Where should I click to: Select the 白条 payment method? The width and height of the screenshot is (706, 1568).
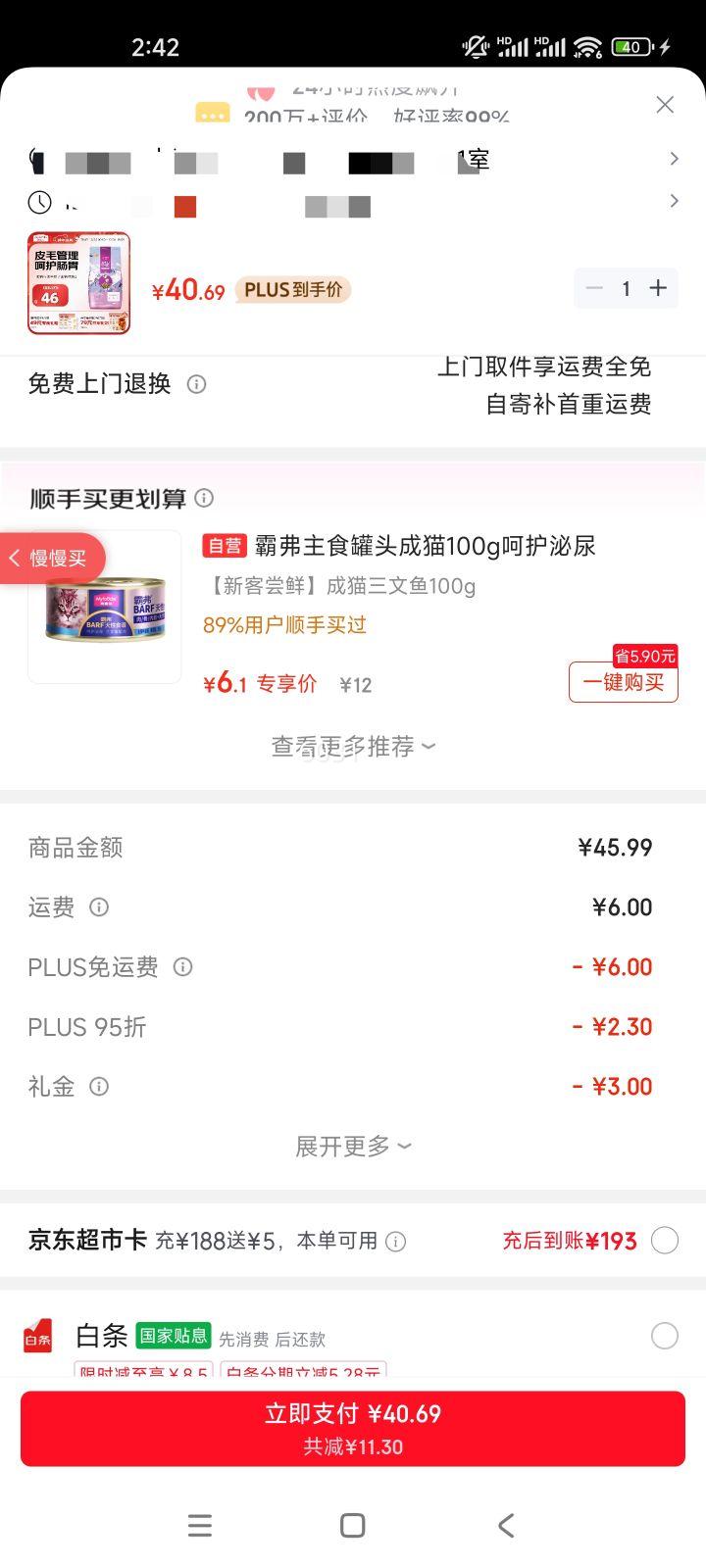point(664,1336)
